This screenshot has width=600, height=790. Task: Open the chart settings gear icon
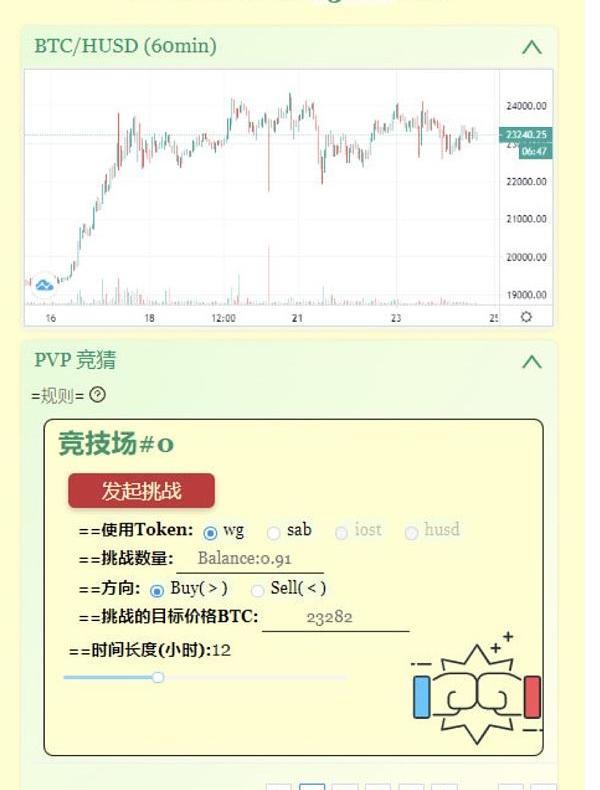coord(527,316)
